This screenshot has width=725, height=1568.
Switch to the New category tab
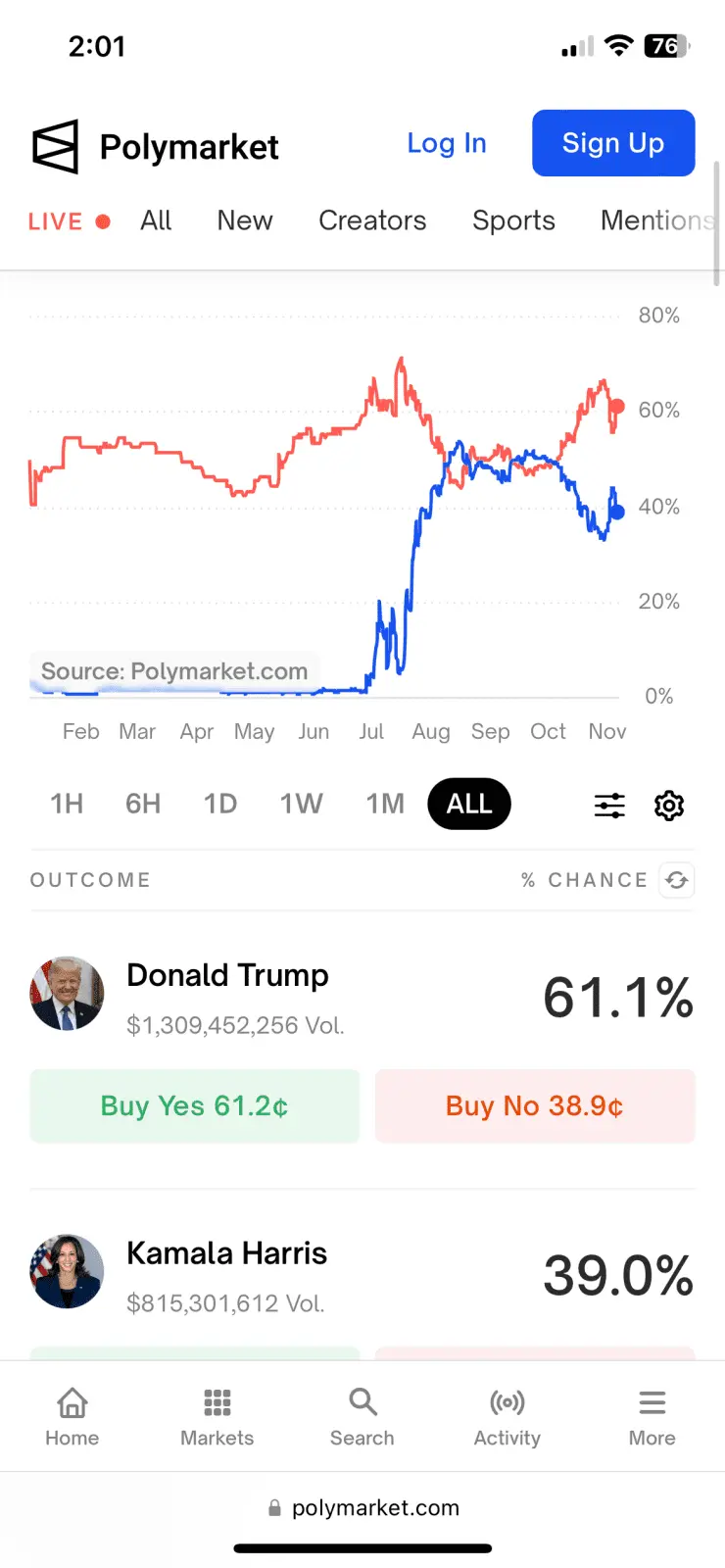pyautogui.click(x=245, y=220)
